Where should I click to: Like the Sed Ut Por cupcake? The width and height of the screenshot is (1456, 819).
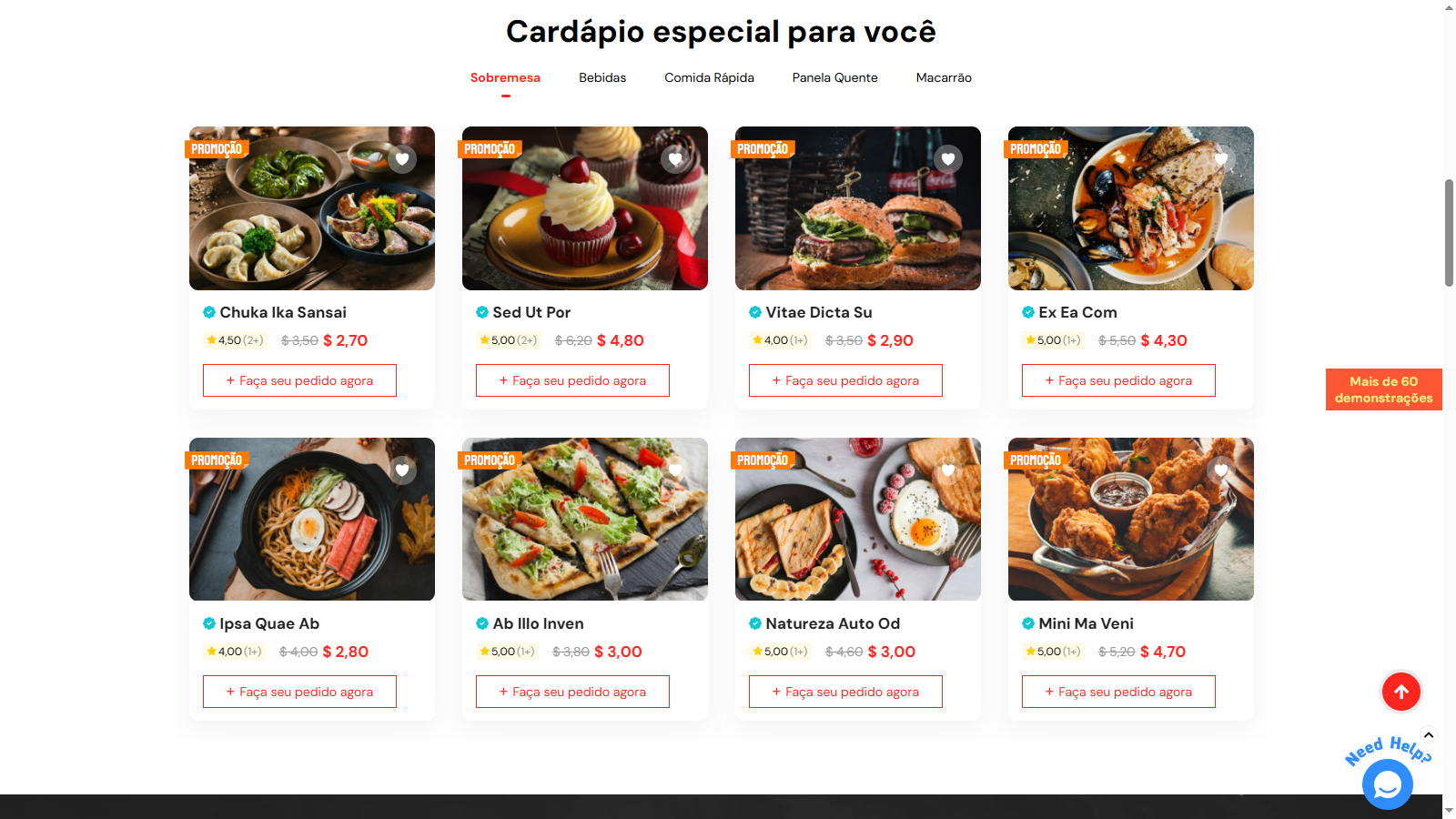click(x=675, y=159)
